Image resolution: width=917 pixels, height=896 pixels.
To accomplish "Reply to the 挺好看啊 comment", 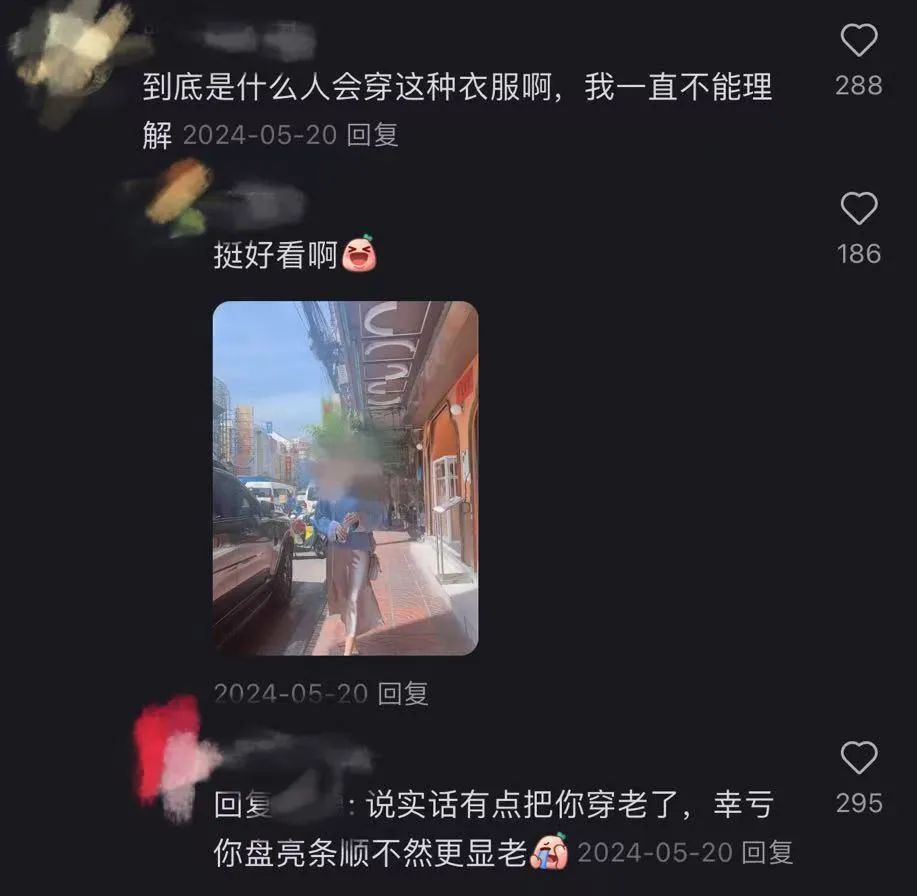I will tap(404, 693).
